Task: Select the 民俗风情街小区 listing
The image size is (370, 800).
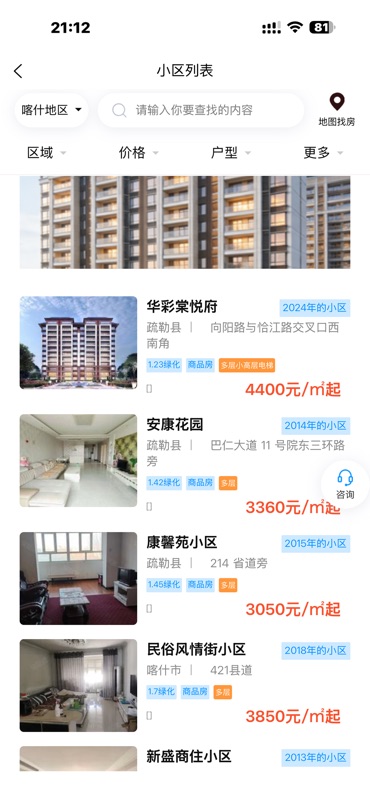Action: pos(185,685)
